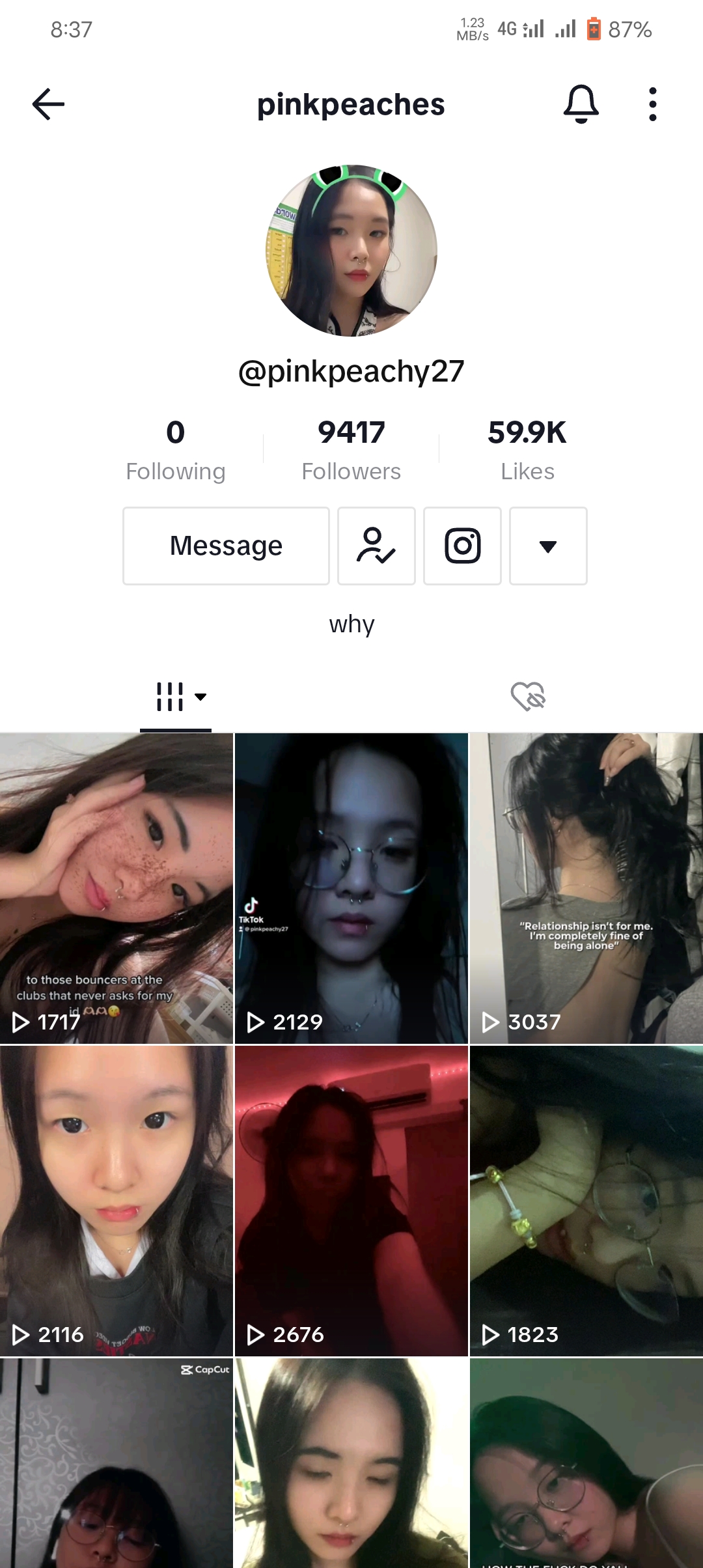Play the video with 1717 views
This screenshot has height=1568, width=703.
pyautogui.click(x=117, y=888)
